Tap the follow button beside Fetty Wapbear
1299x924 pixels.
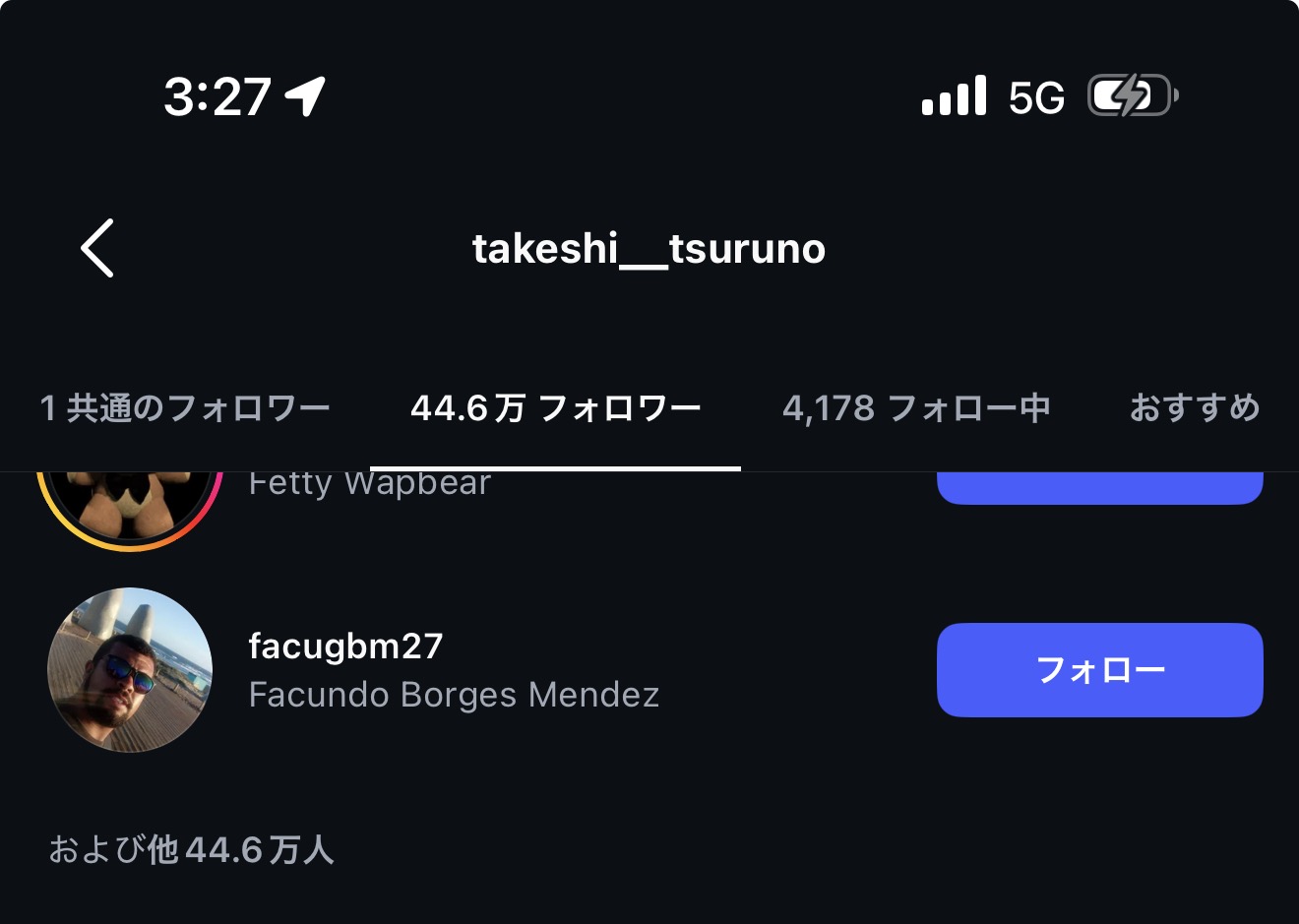point(1099,488)
